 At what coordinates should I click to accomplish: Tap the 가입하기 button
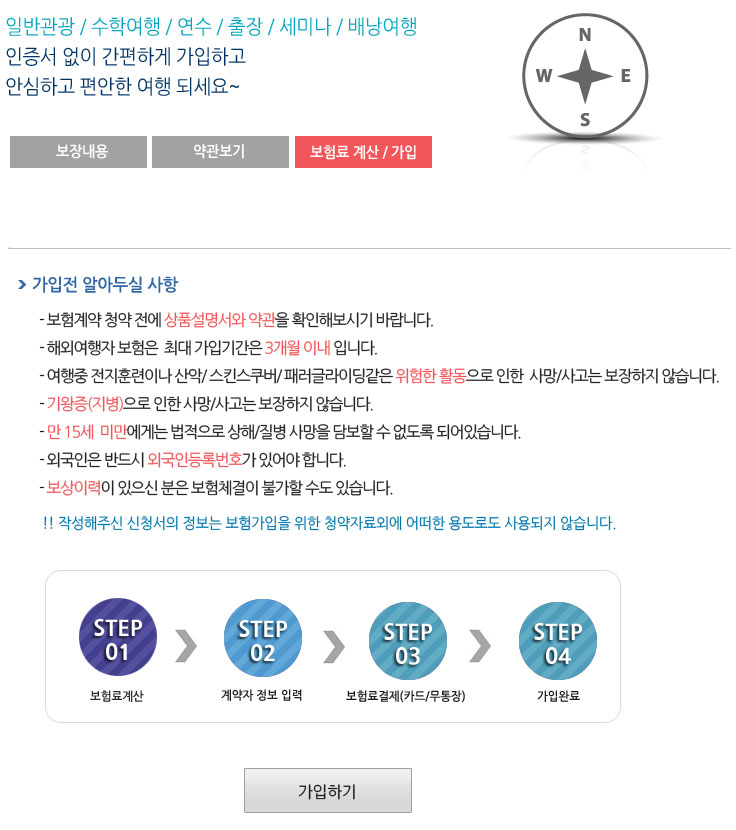(327, 791)
